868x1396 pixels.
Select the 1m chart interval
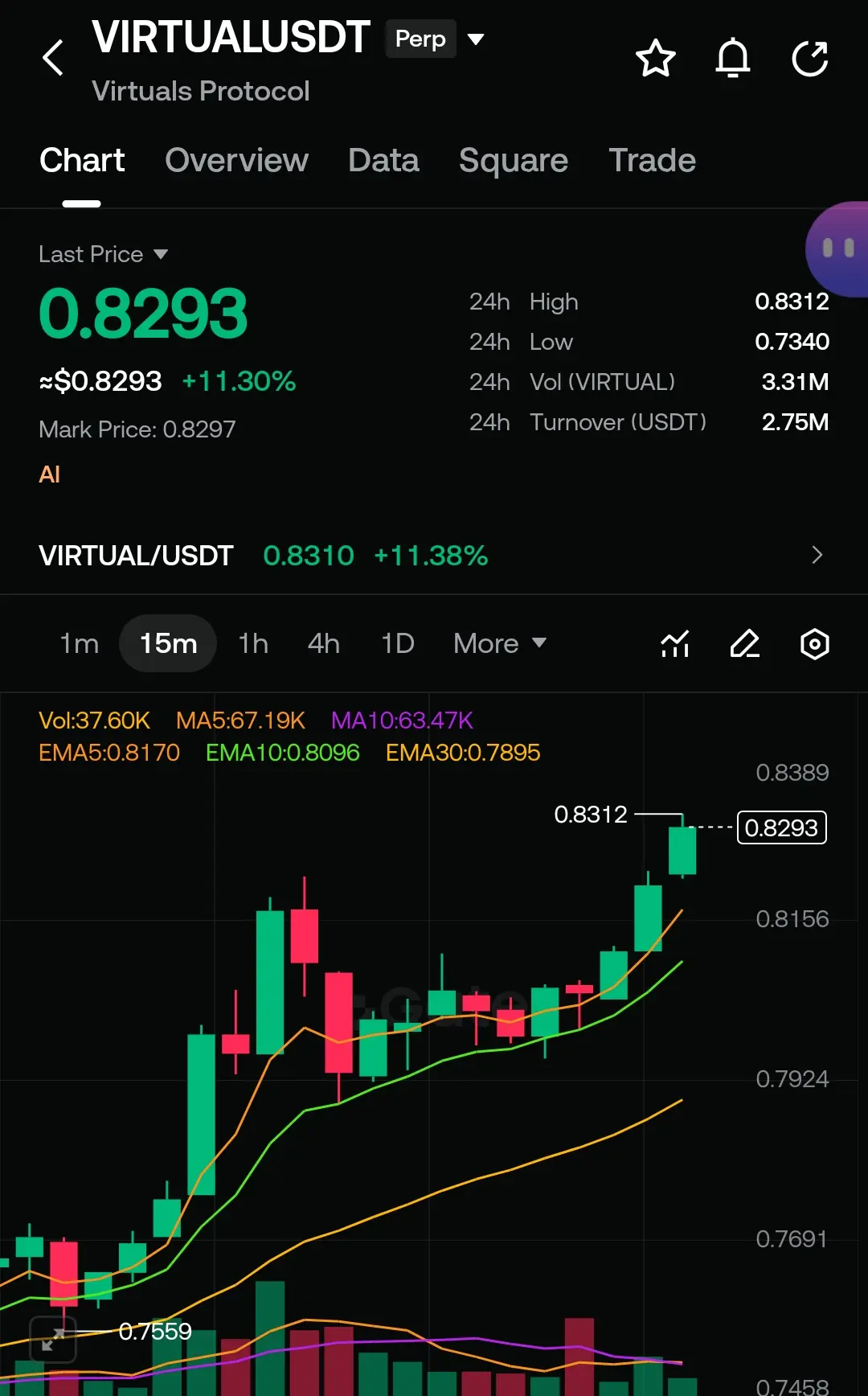(79, 643)
